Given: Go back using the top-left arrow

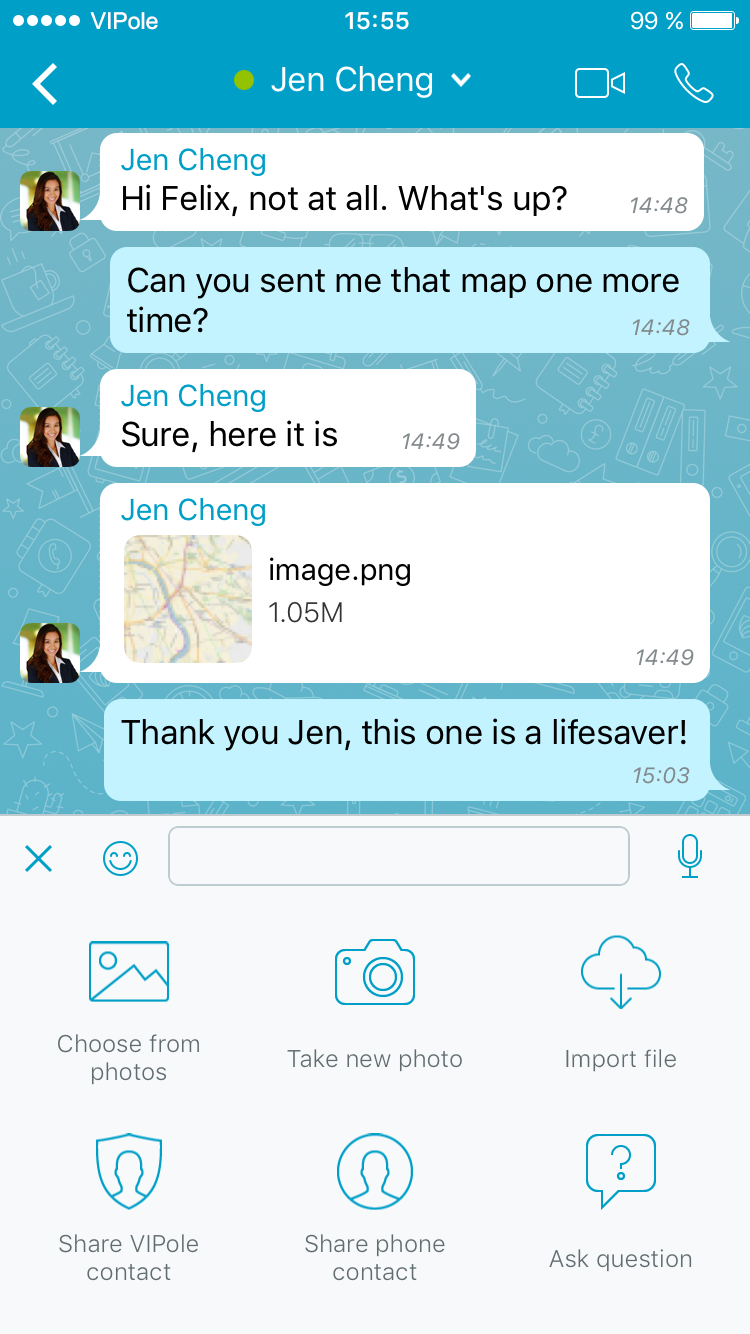Looking at the screenshot, I should click(x=45, y=83).
